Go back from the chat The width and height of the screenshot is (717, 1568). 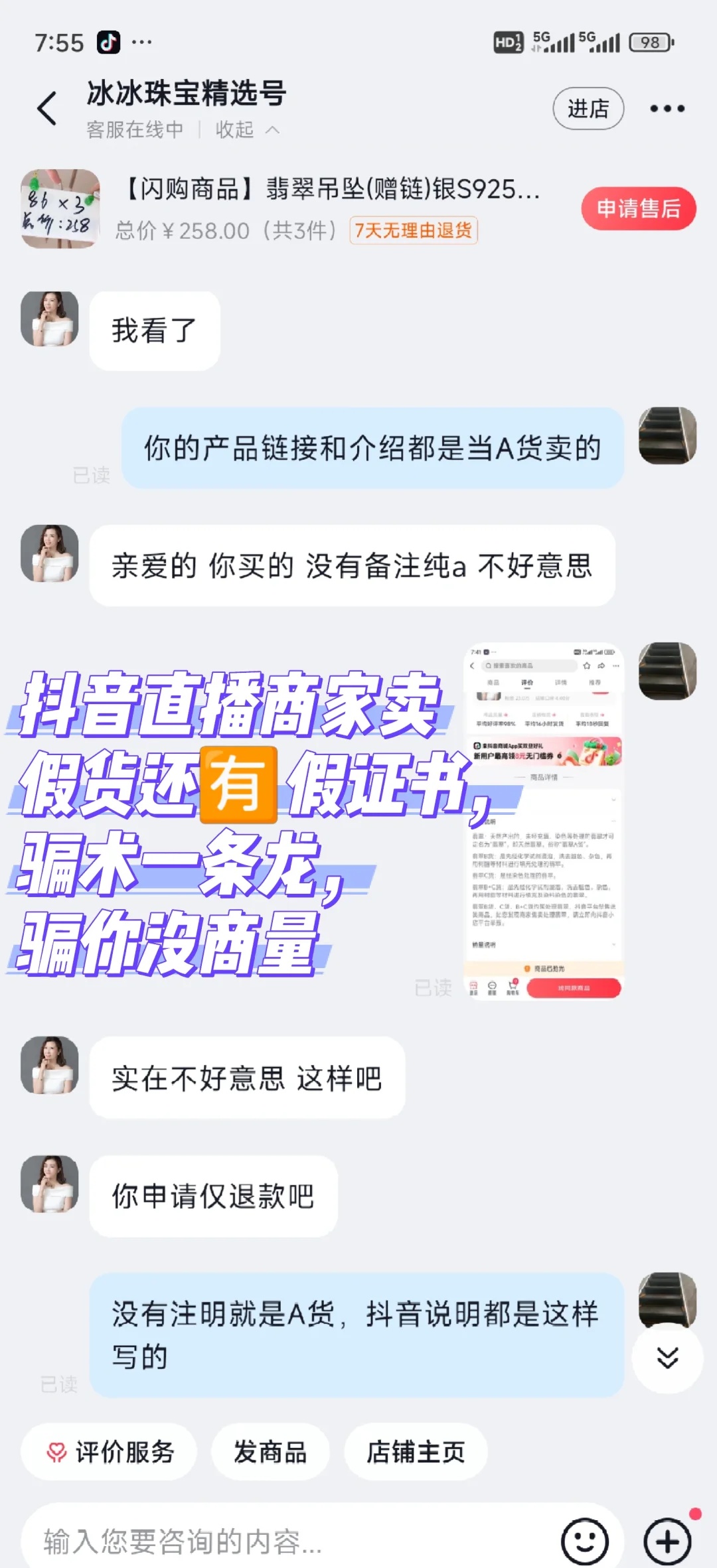46,109
